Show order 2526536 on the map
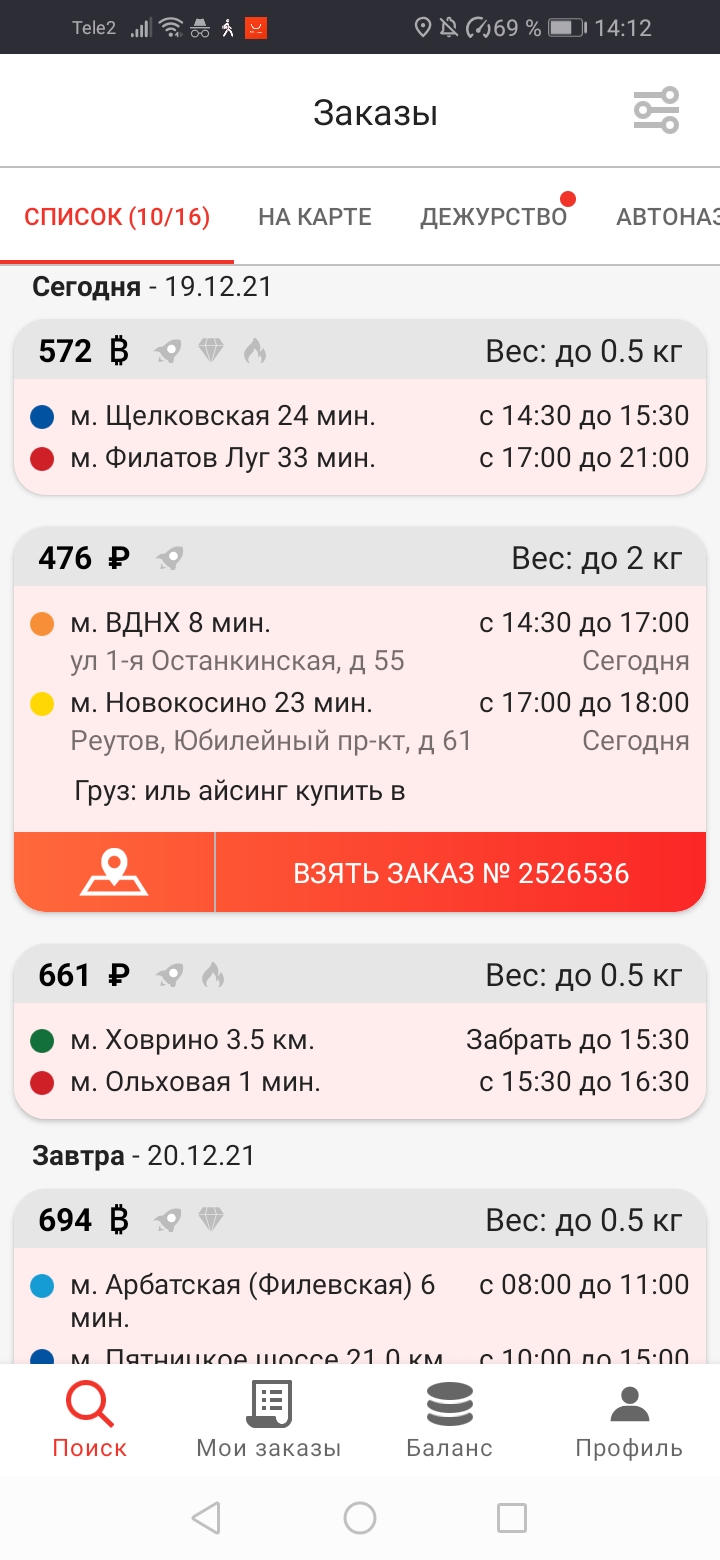This screenshot has width=720, height=1560. tap(114, 872)
